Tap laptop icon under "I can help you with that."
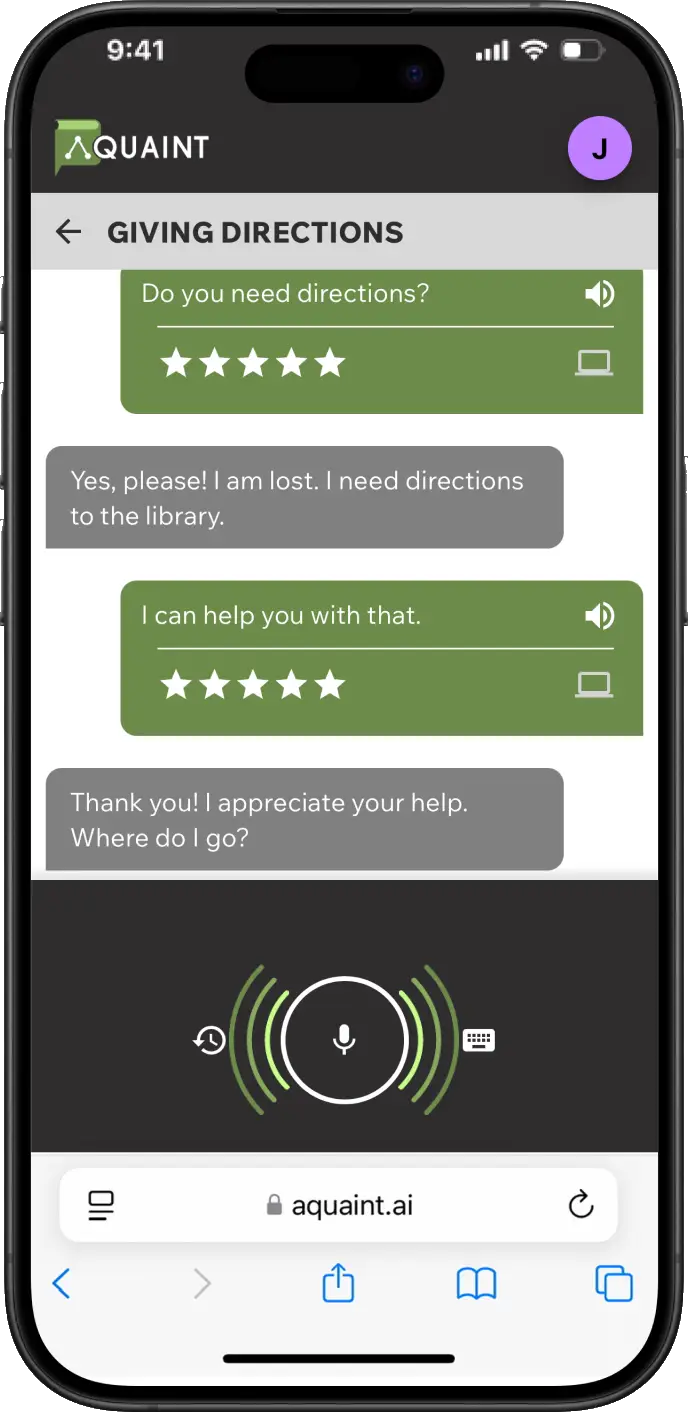 (593, 685)
